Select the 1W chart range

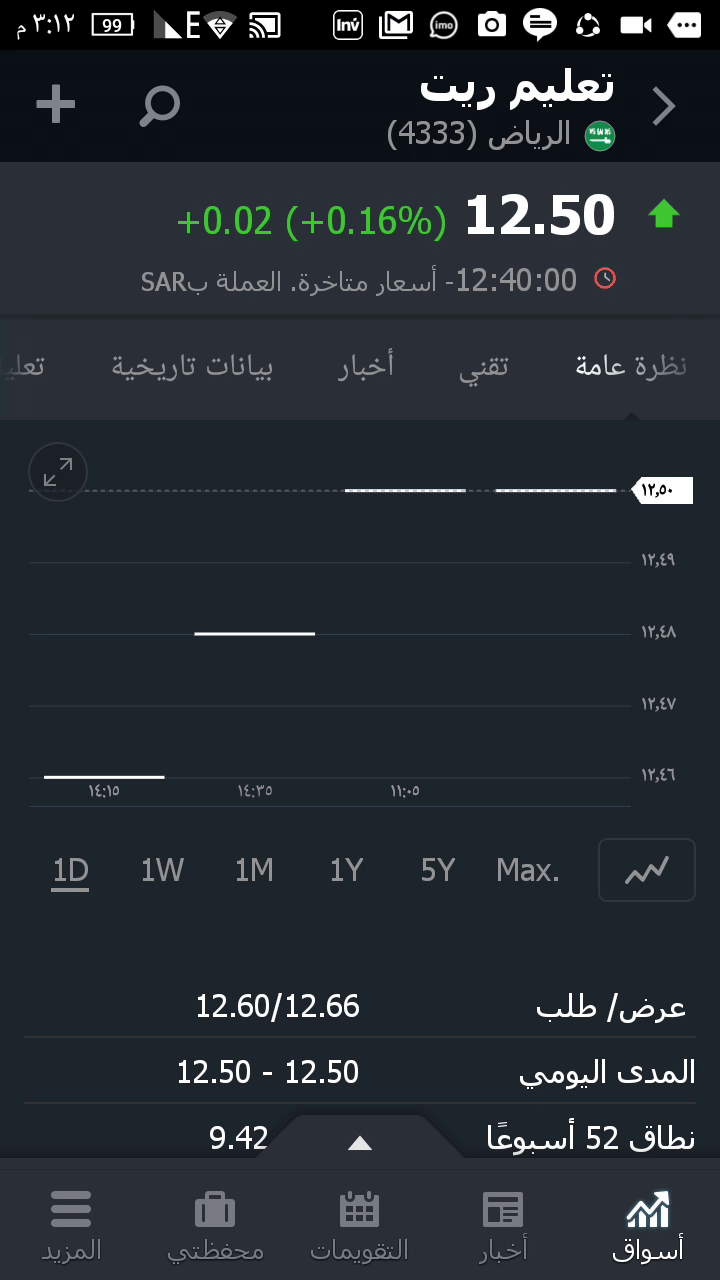(162, 871)
